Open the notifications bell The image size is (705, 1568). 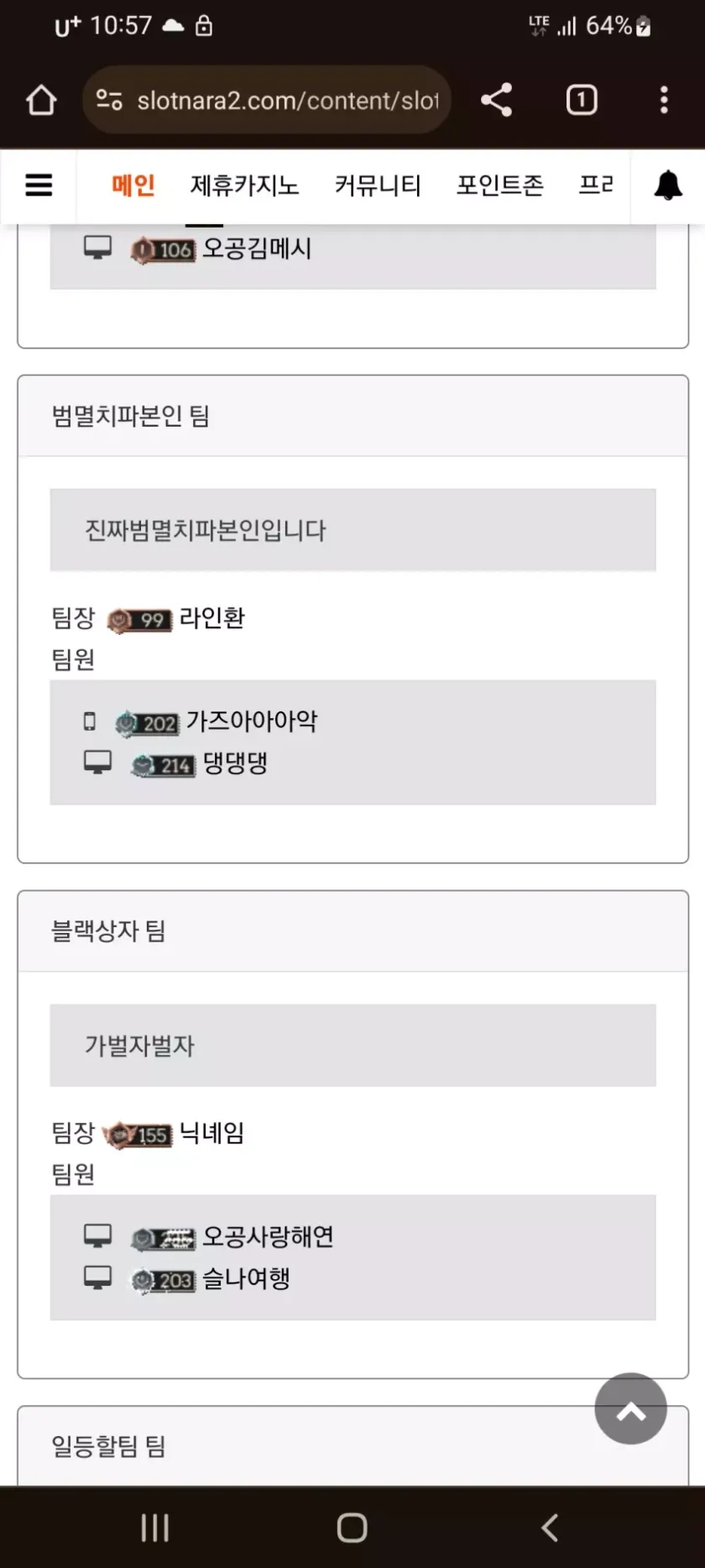pyautogui.click(x=668, y=185)
